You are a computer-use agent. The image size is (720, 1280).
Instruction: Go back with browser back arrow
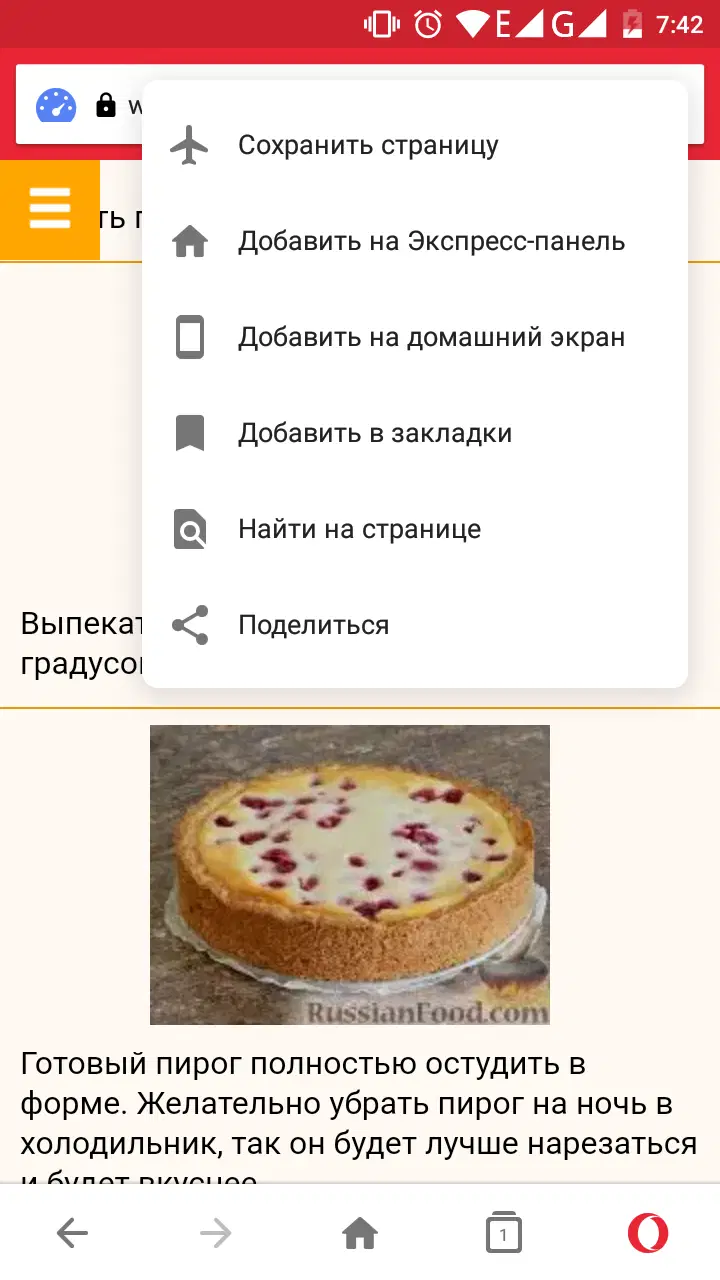[72, 1234]
